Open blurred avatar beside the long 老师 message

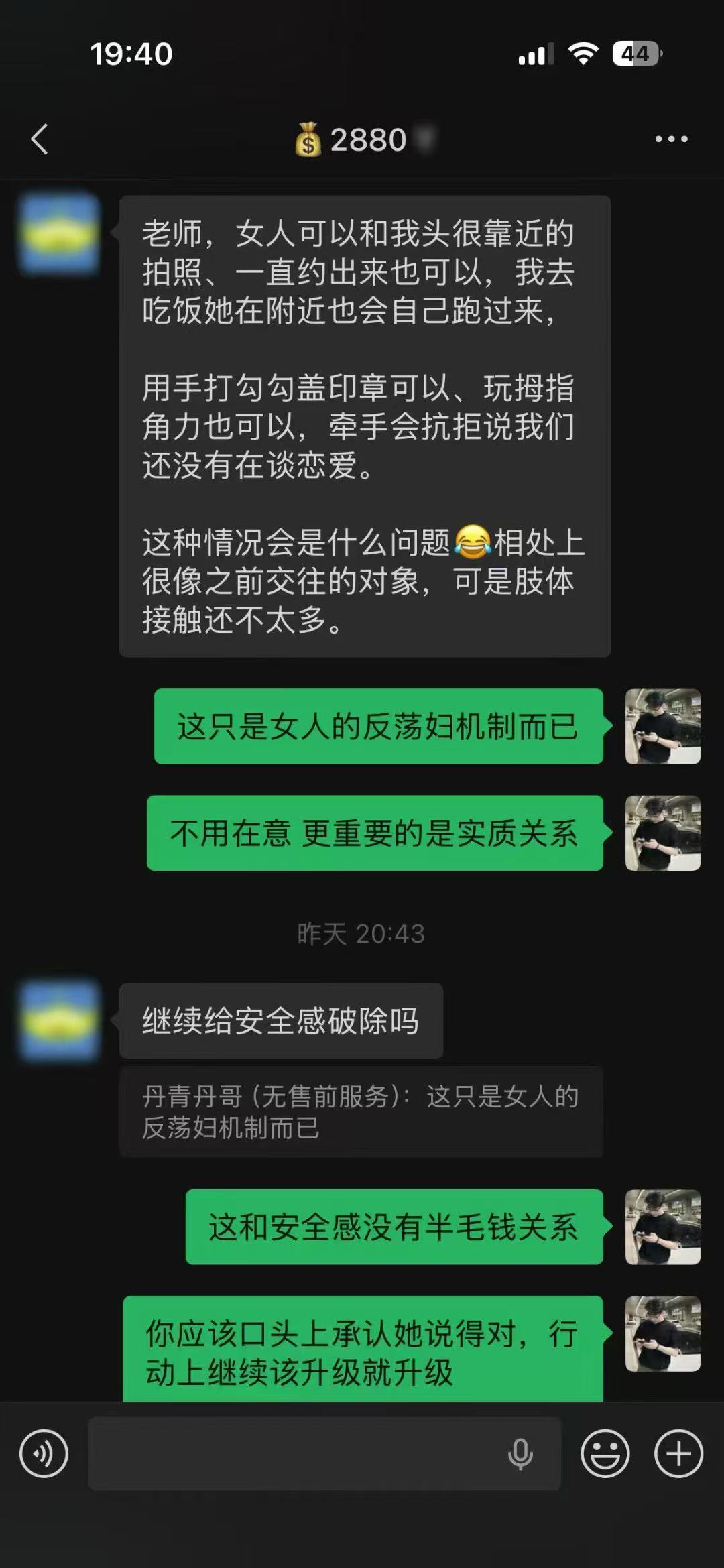coord(60,234)
